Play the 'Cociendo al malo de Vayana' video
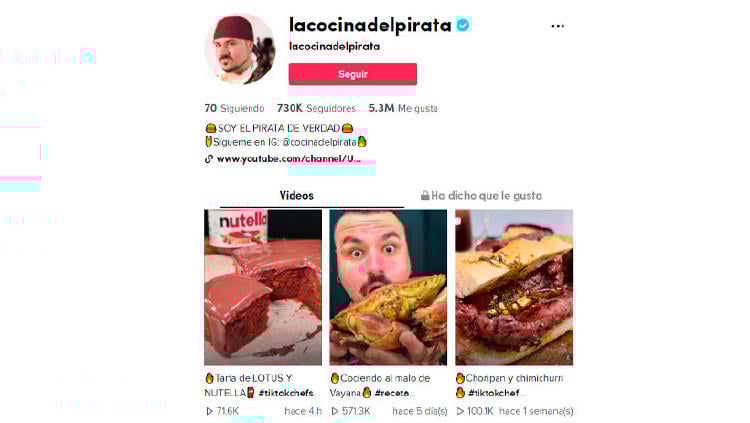 (x=388, y=287)
